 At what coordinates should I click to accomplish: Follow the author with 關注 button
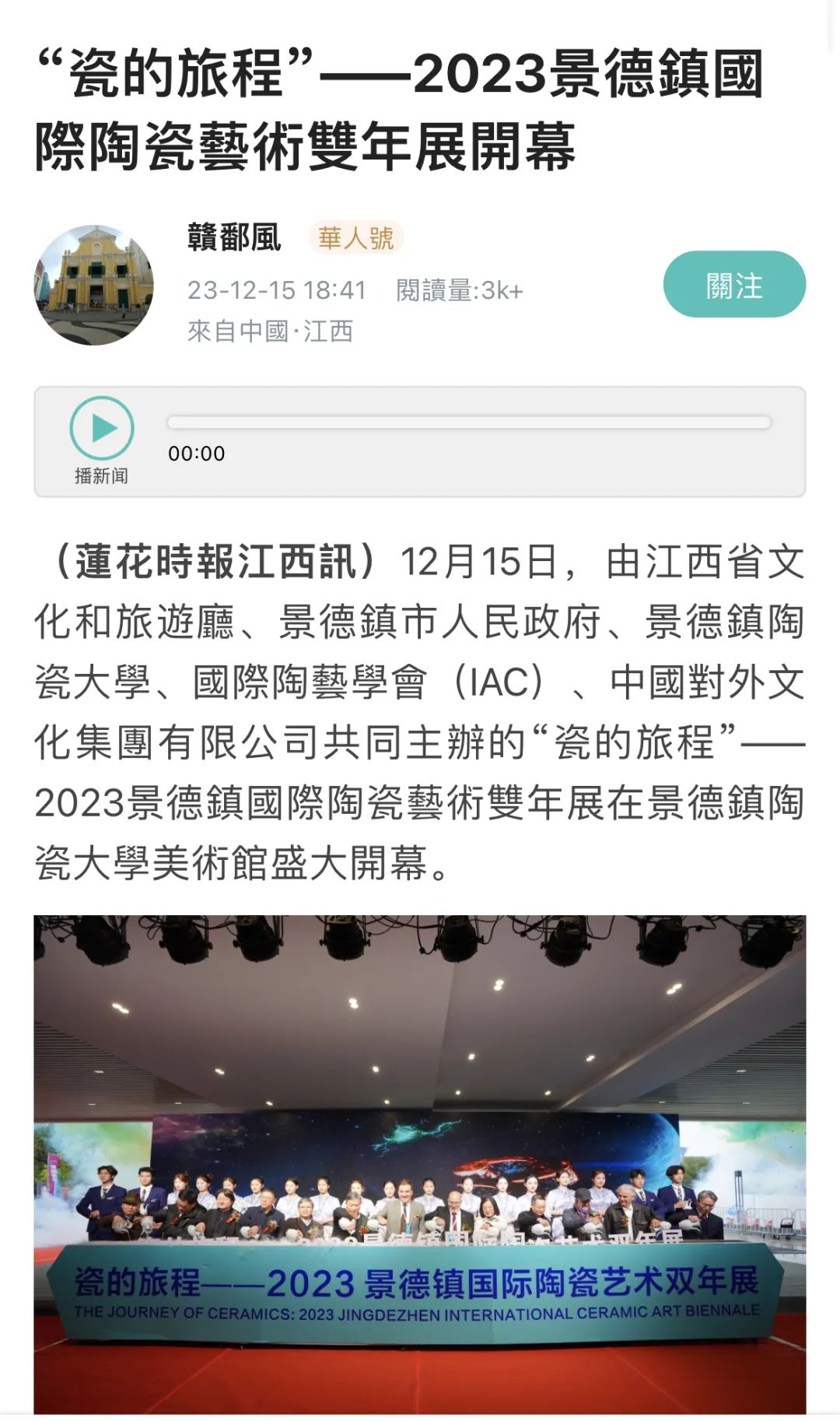(734, 284)
